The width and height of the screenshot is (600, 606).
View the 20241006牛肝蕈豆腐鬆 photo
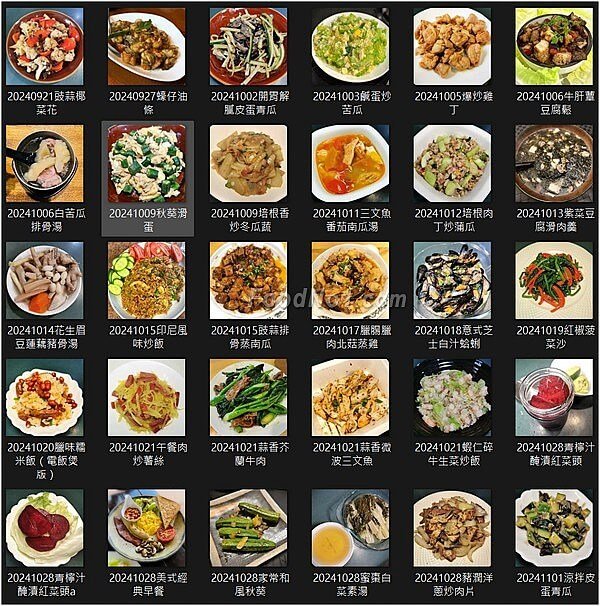pyautogui.click(x=553, y=46)
